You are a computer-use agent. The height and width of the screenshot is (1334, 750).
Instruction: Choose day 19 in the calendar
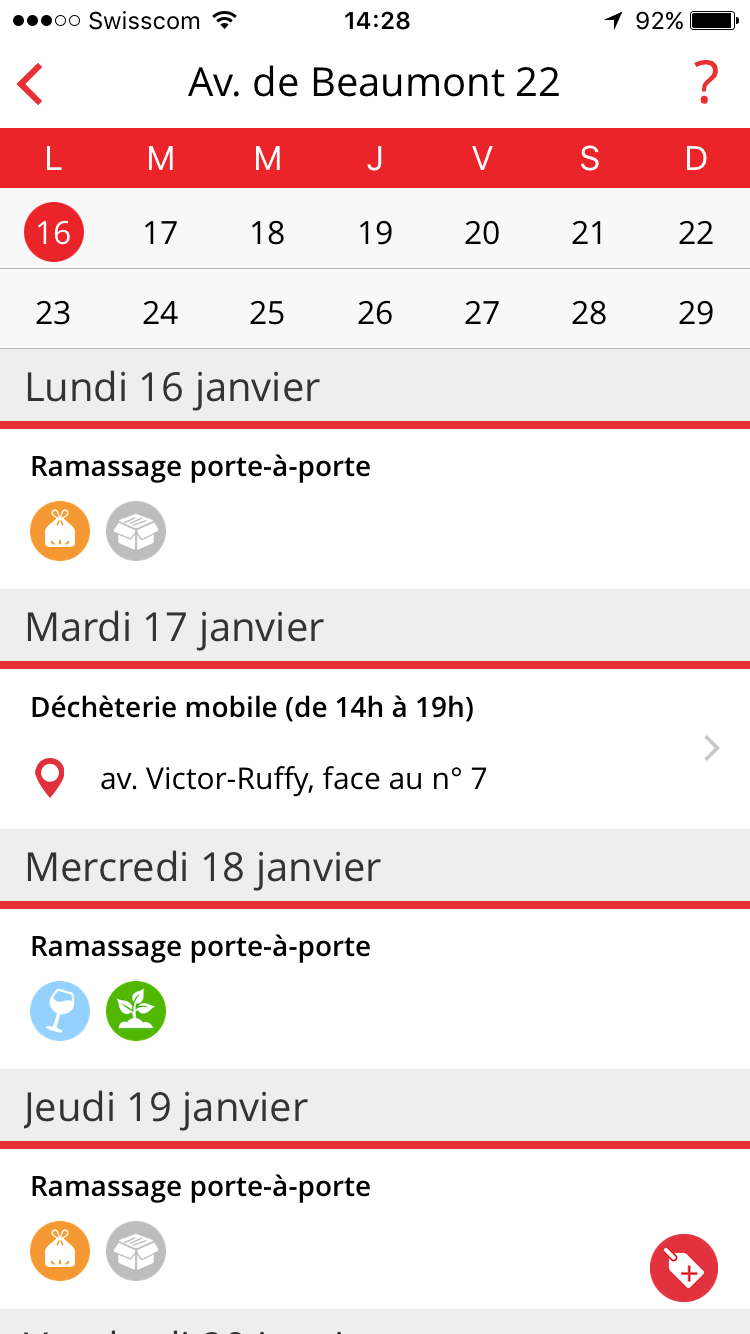375,233
